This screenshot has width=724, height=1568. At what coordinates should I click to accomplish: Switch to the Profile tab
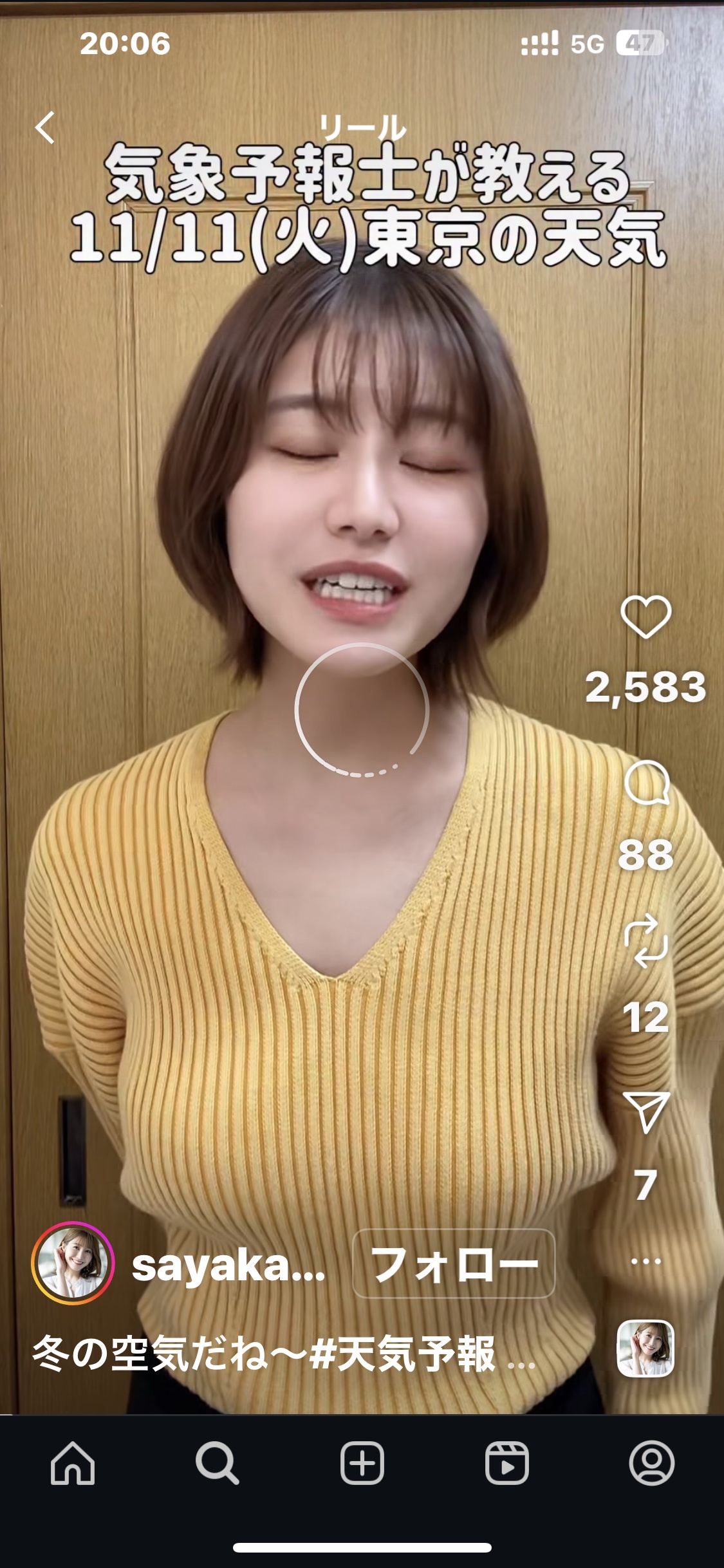click(x=651, y=1463)
